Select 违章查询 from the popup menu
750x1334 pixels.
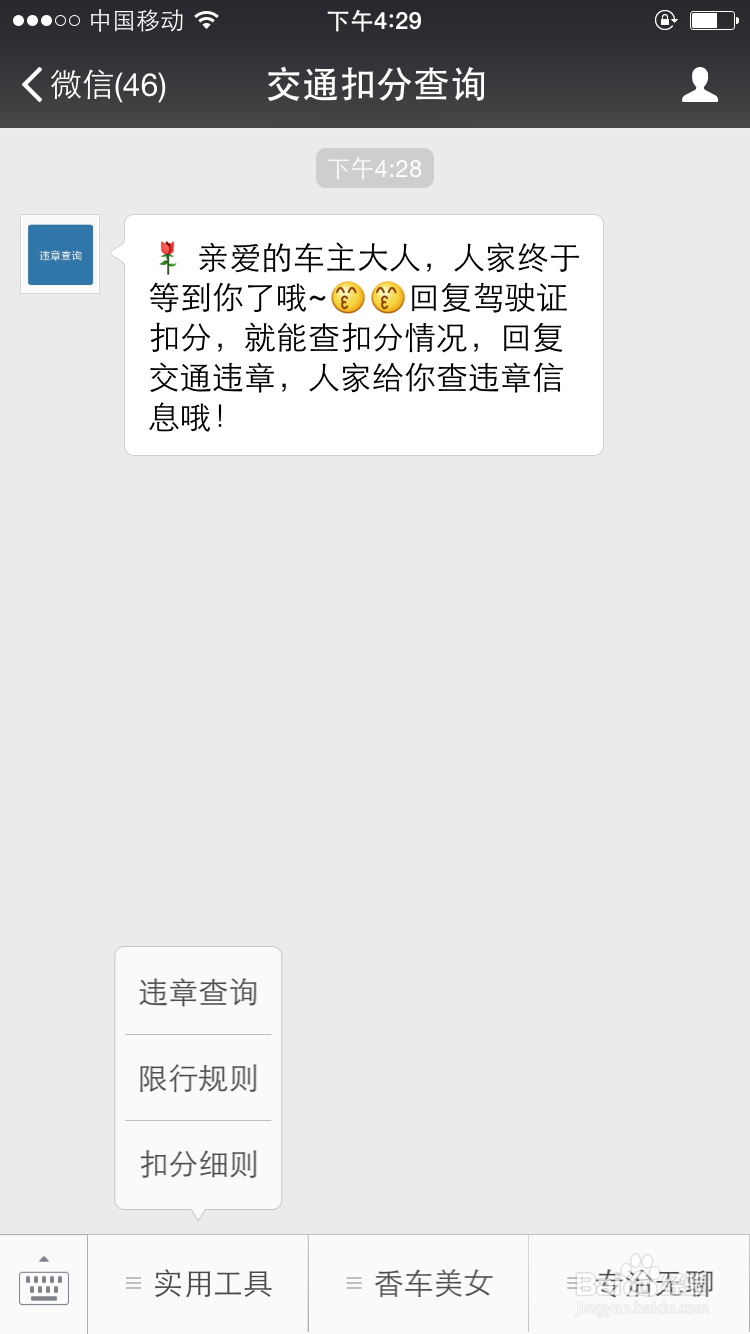[197, 992]
